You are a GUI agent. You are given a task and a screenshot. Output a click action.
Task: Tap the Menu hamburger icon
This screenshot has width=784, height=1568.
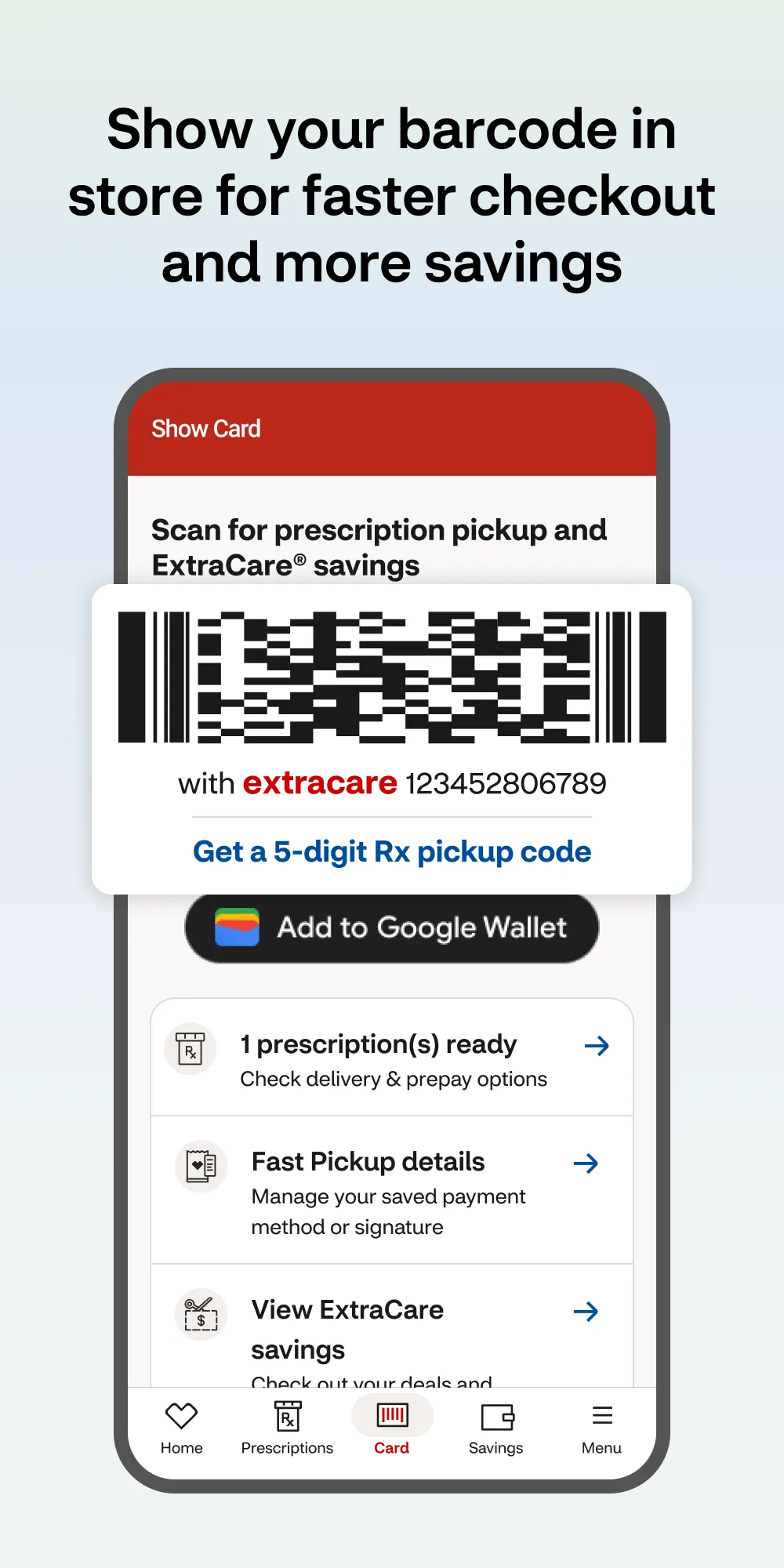click(601, 1416)
